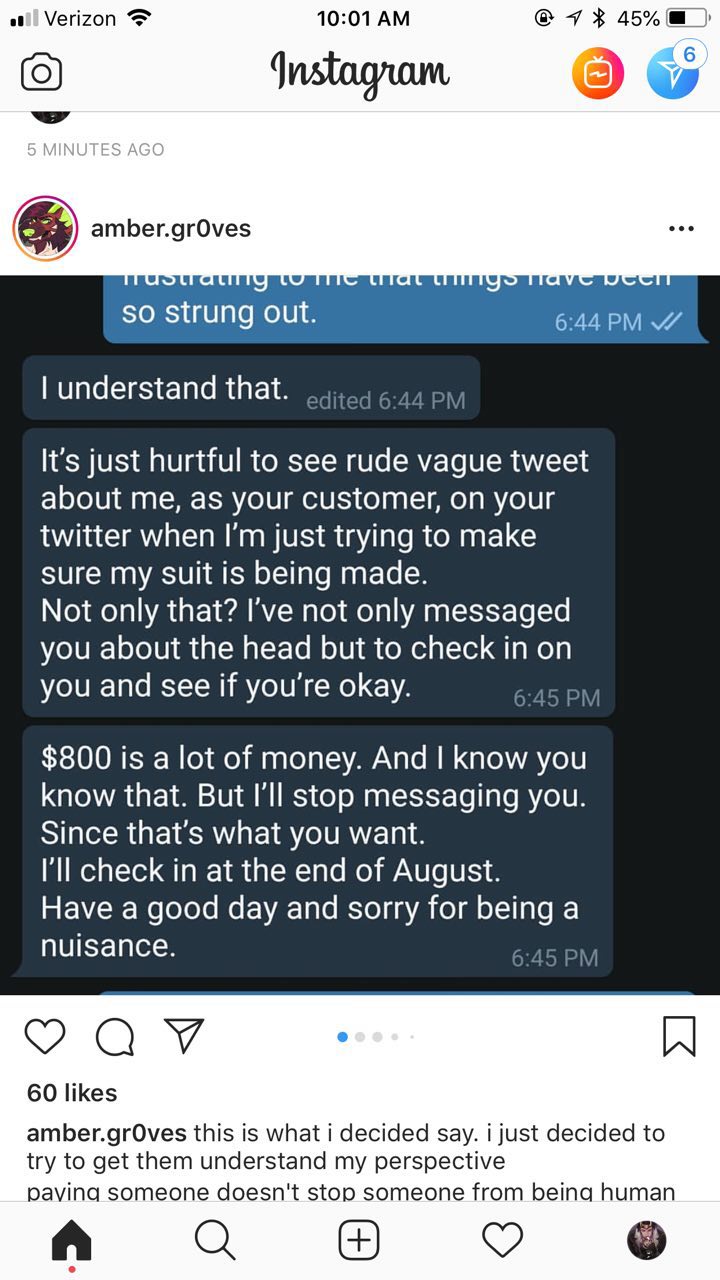Switch to your Profile tab
The height and width of the screenshot is (1280, 720).
click(646, 1241)
